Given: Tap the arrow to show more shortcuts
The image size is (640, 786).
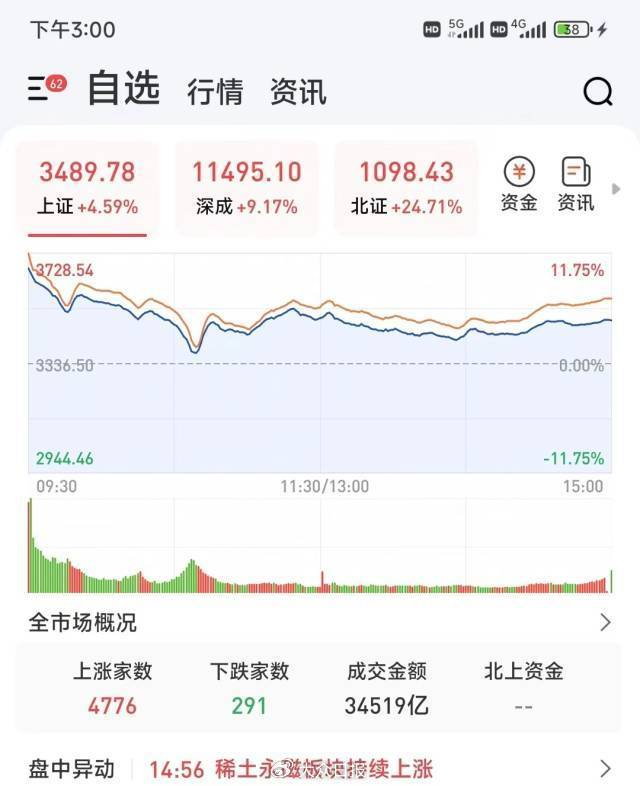Looking at the screenshot, I should pos(616,189).
